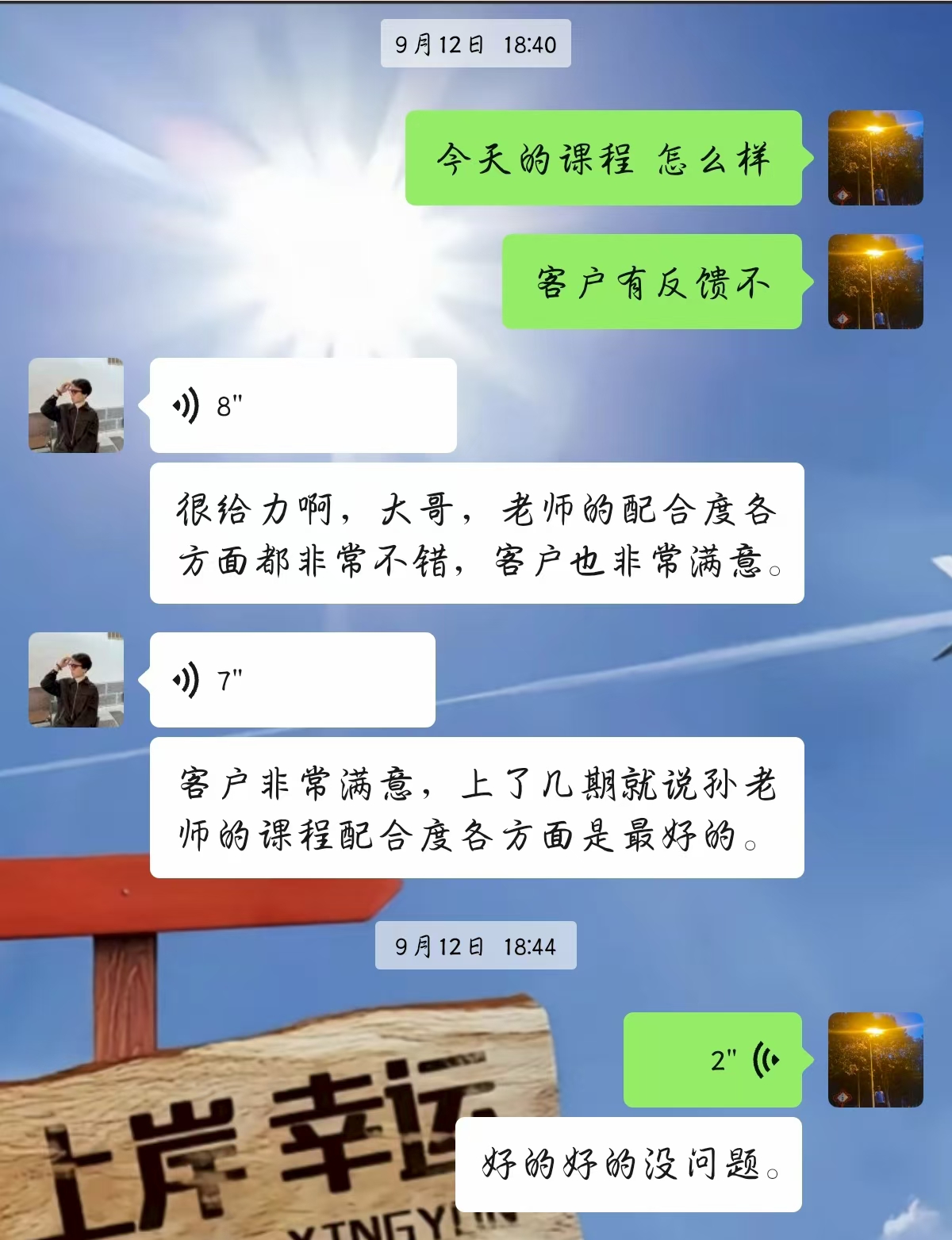
Task: Open contact's avatar beside the 7" voice message
Action: [76, 680]
